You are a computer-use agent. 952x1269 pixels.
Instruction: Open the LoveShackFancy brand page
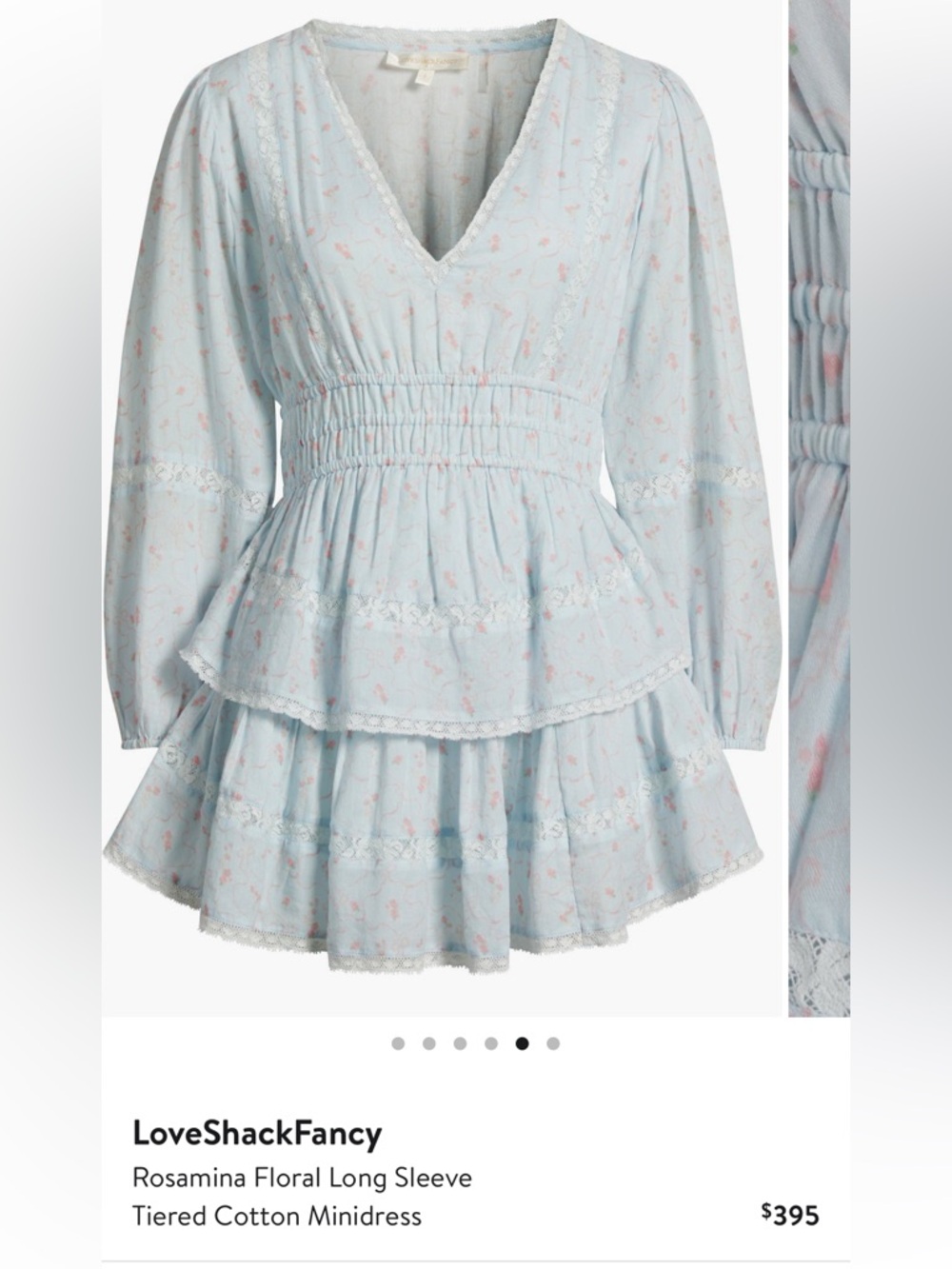(x=256, y=1133)
